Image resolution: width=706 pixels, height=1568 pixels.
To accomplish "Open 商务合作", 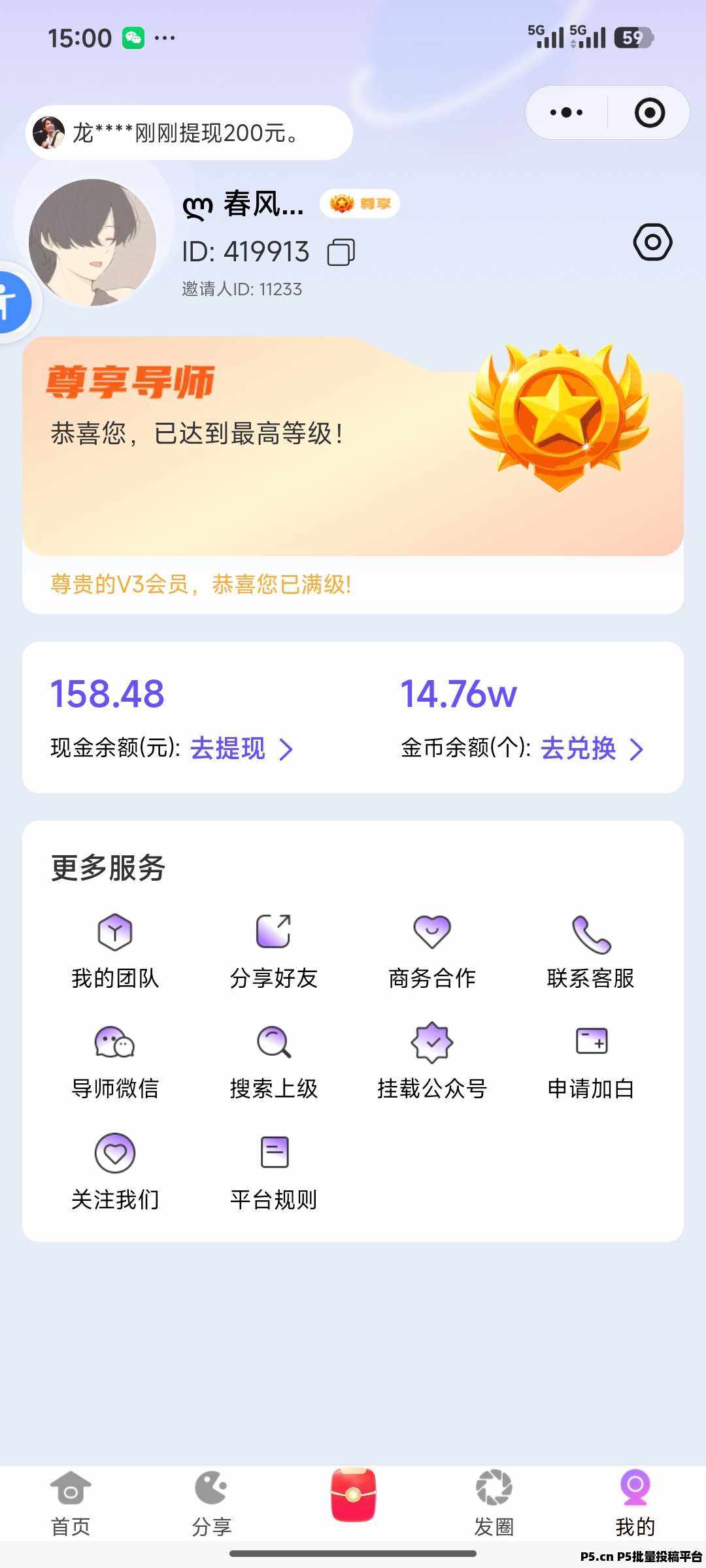I will tap(432, 951).
